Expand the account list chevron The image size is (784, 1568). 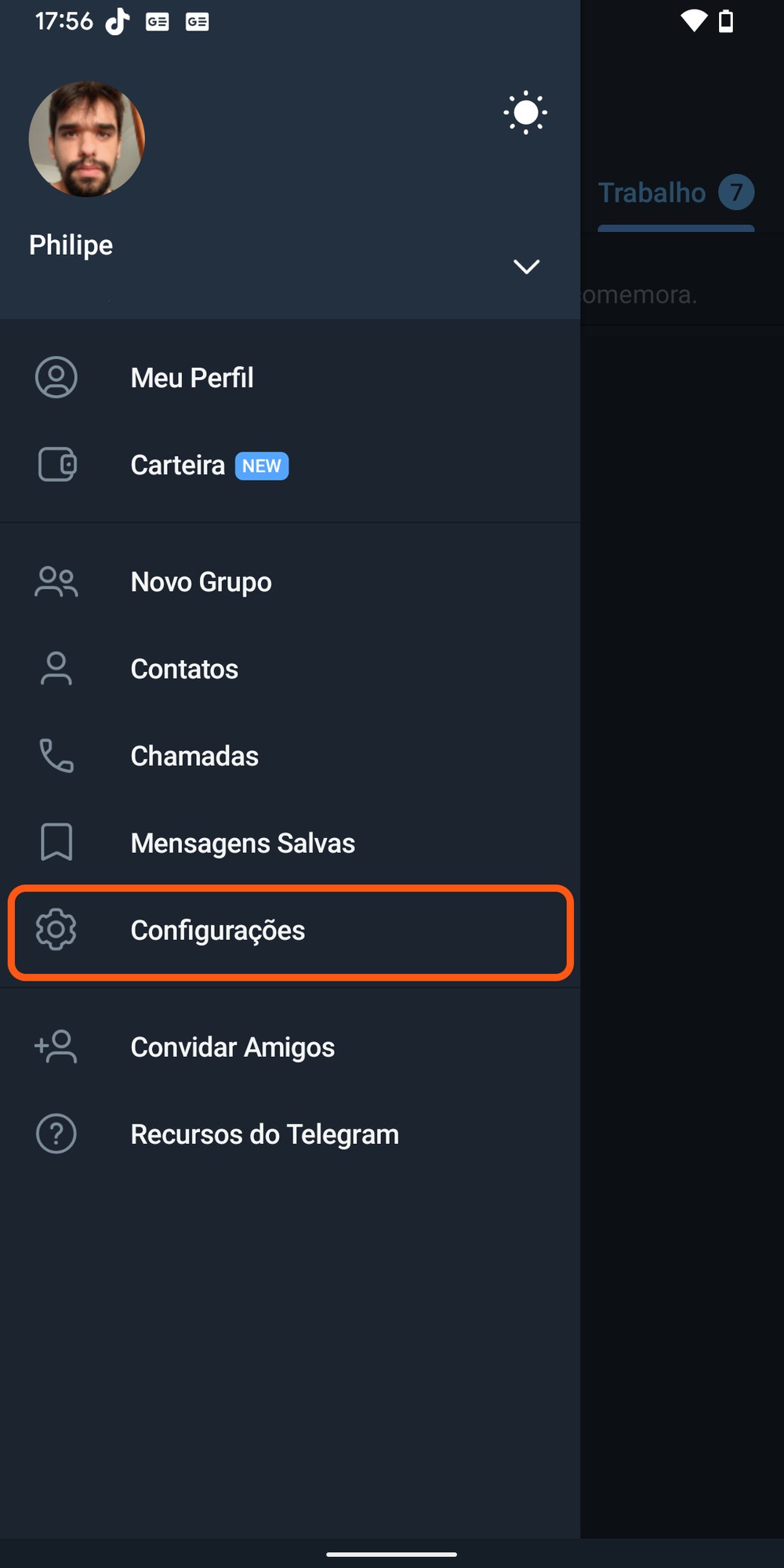coord(526,267)
